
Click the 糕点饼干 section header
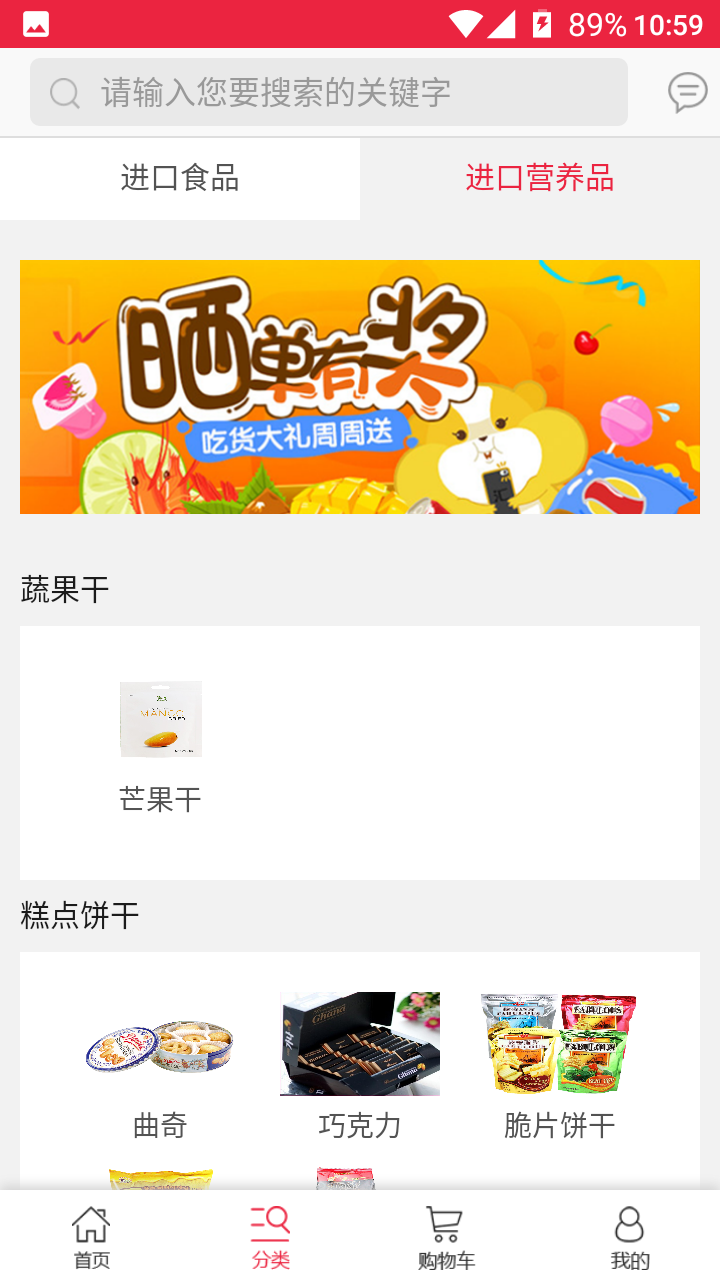[x=80, y=914]
